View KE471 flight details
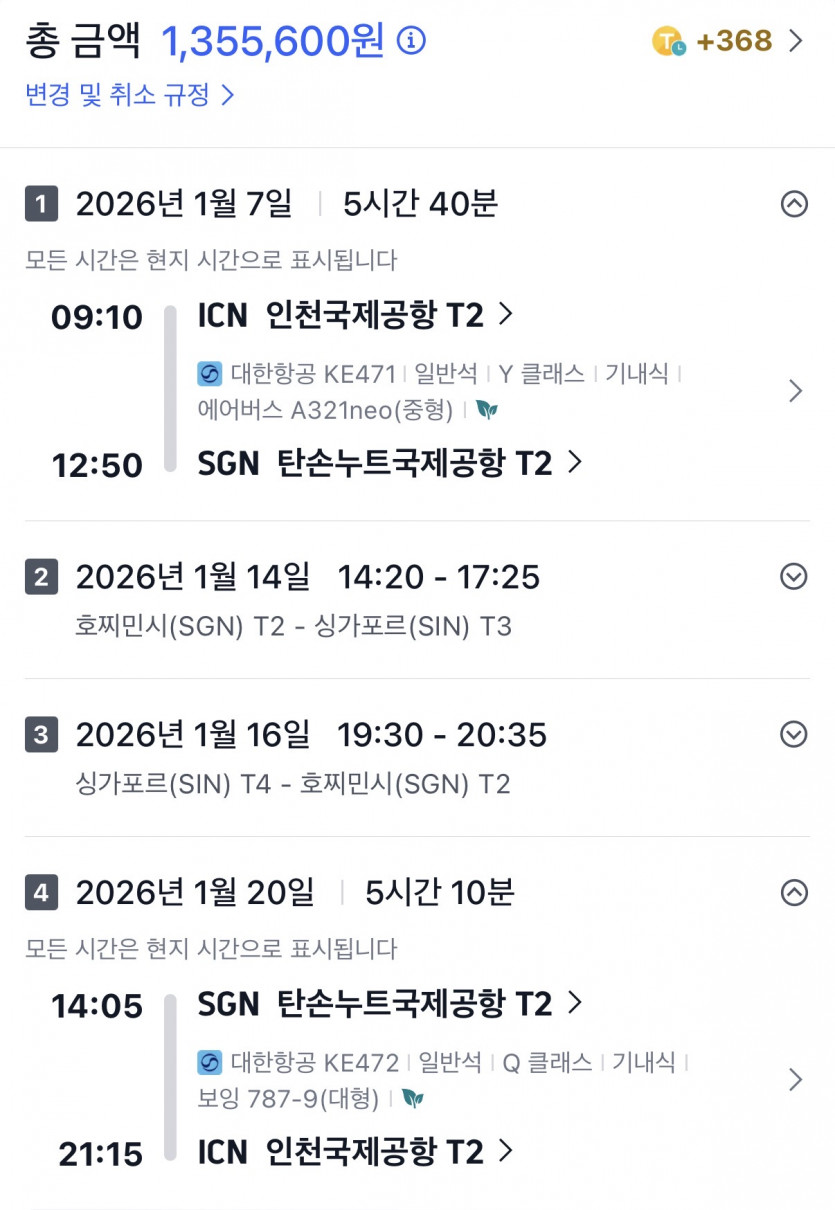835x1210 pixels. 795,391
